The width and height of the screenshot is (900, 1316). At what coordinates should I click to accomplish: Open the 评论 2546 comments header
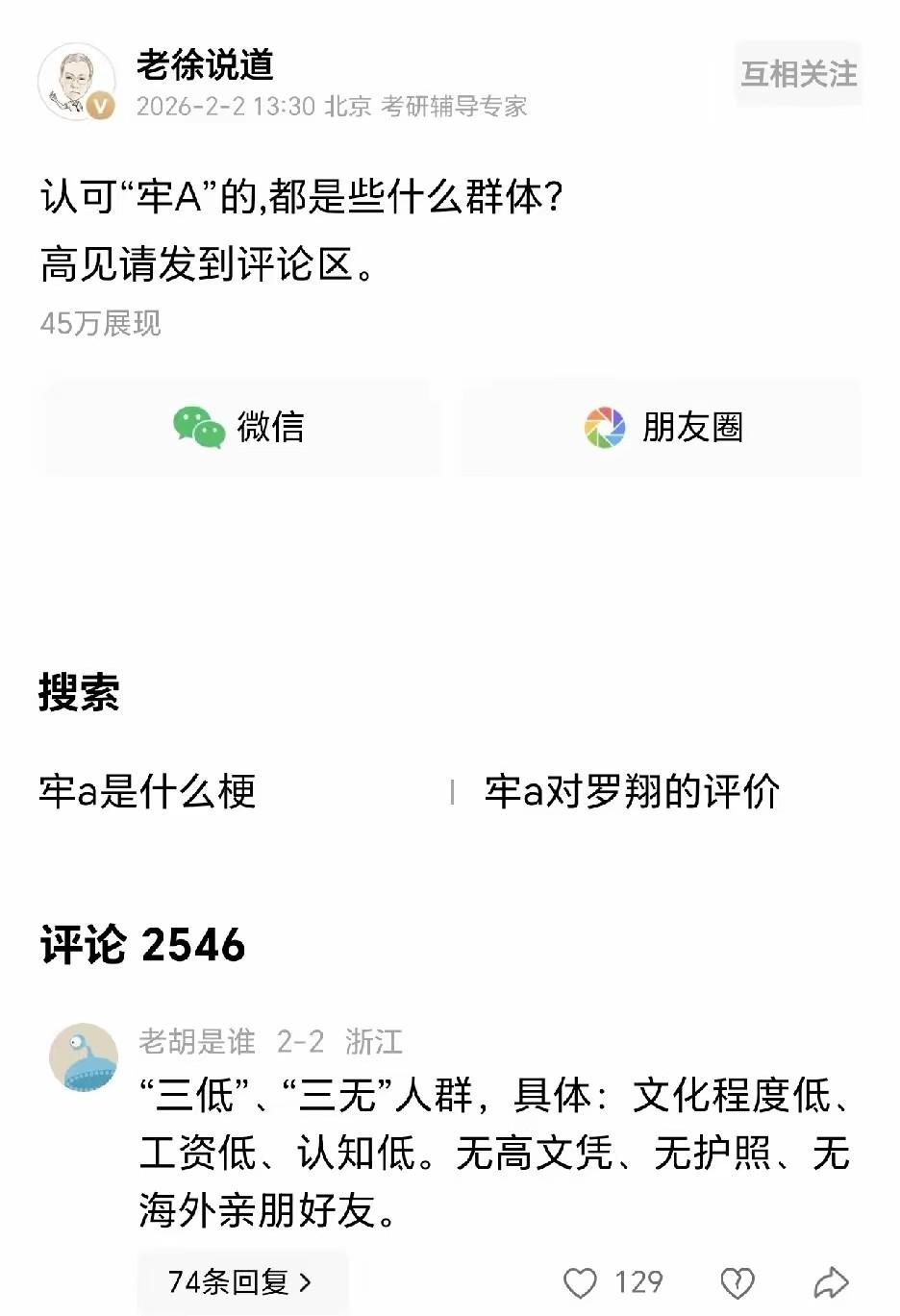[x=142, y=946]
